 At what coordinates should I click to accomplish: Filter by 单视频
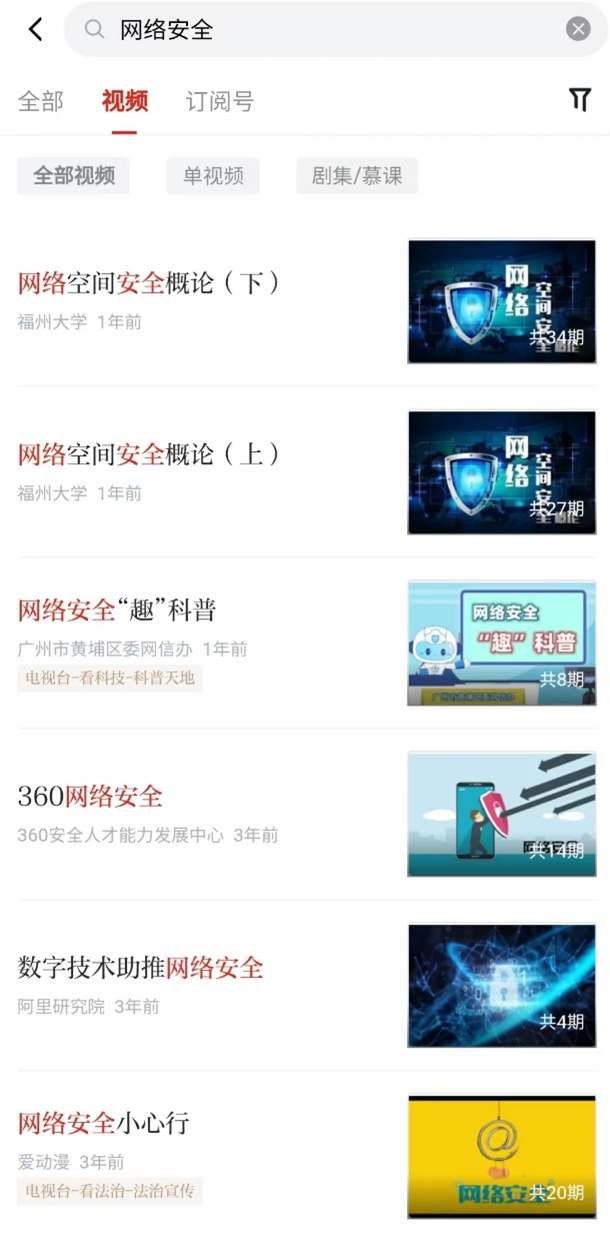point(213,176)
